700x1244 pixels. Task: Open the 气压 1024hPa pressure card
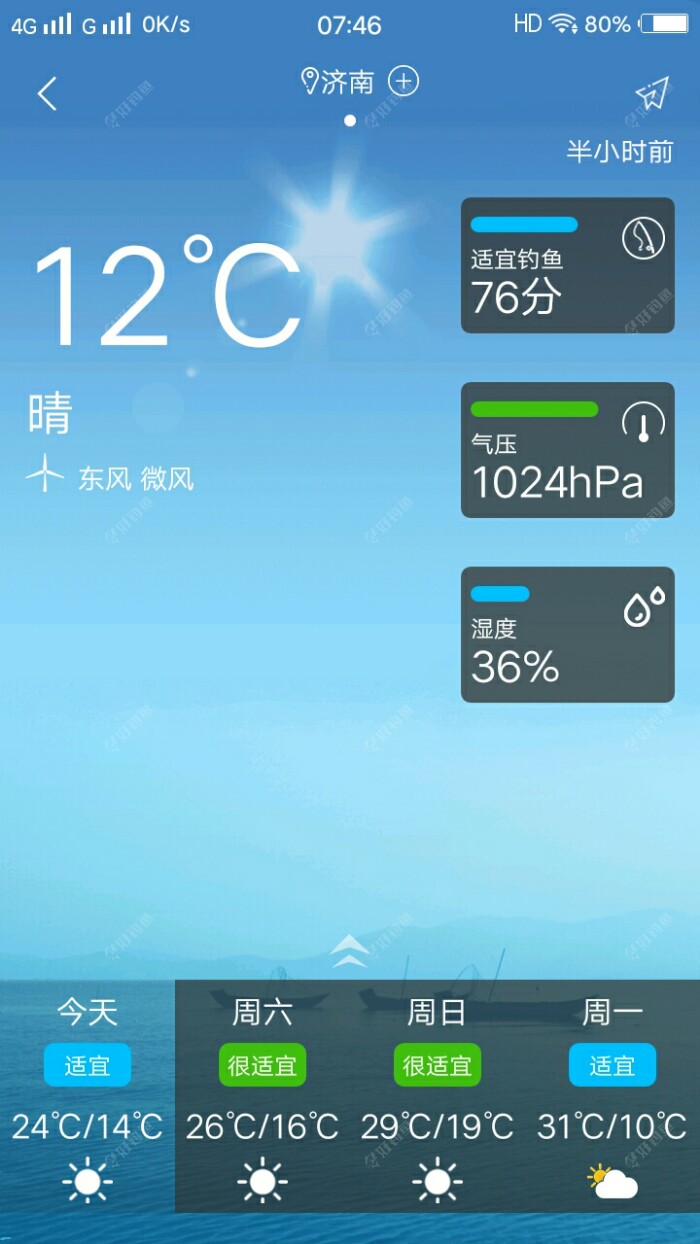[567, 450]
